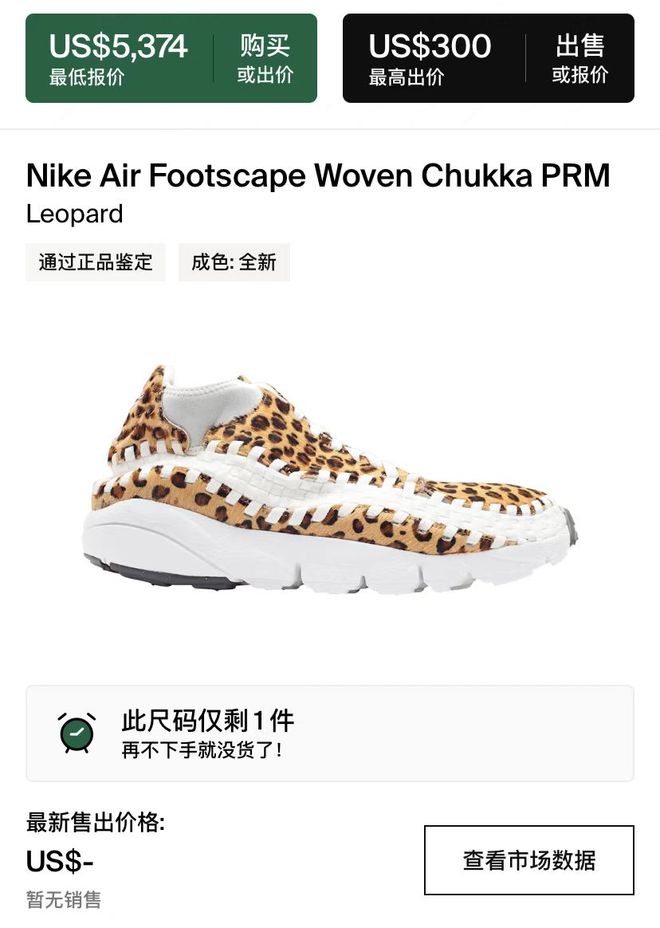The width and height of the screenshot is (660, 928).
Task: Tap the green buy button at US$5,374
Action: click(171, 58)
